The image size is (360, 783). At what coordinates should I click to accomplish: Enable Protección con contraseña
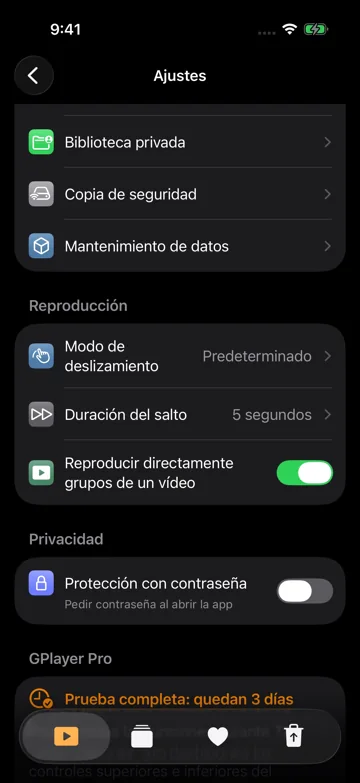pos(305,591)
